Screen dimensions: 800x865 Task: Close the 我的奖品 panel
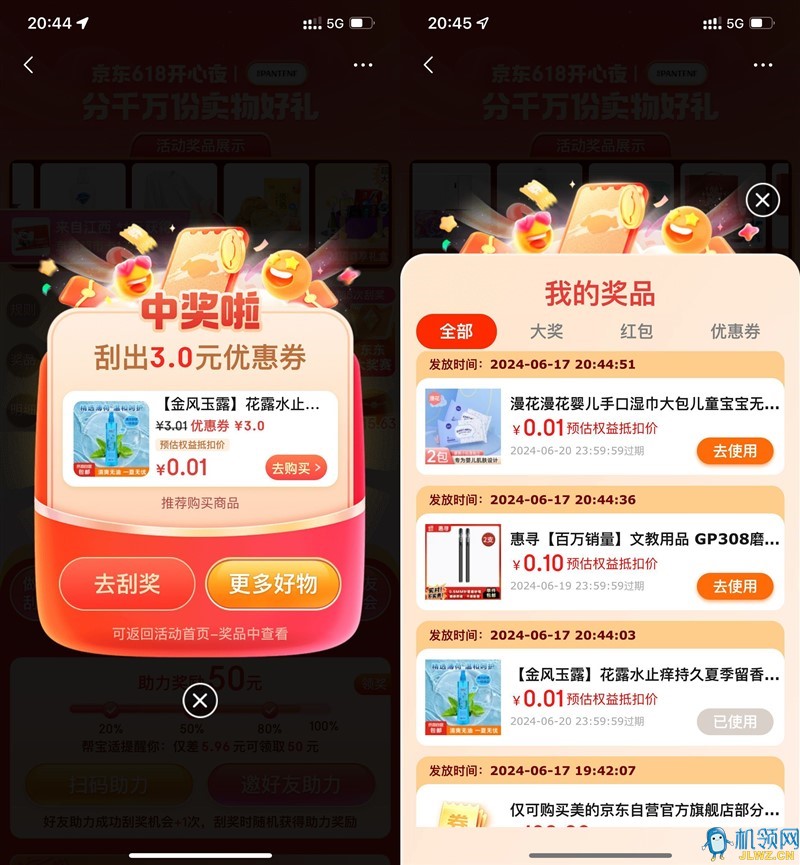click(763, 200)
